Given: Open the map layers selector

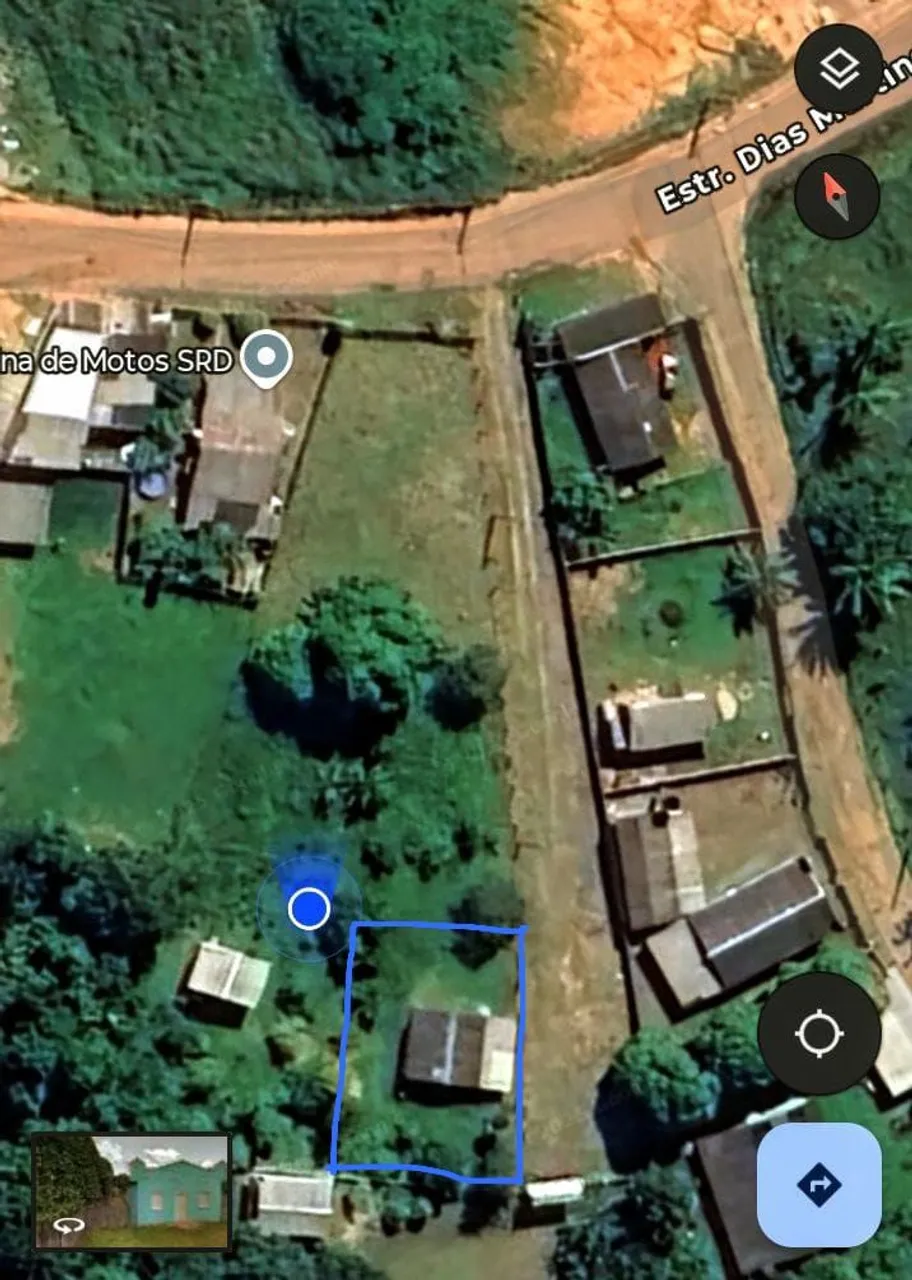Looking at the screenshot, I should click(x=839, y=69).
